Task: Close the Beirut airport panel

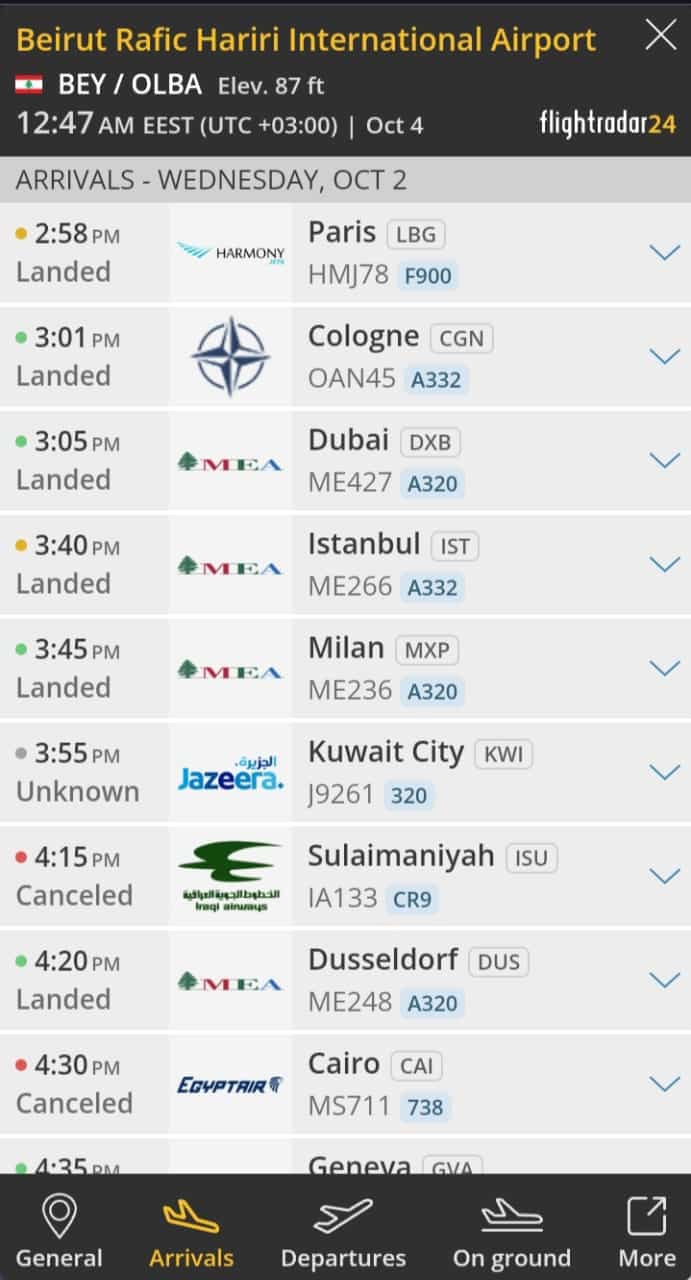Action: 661,36
